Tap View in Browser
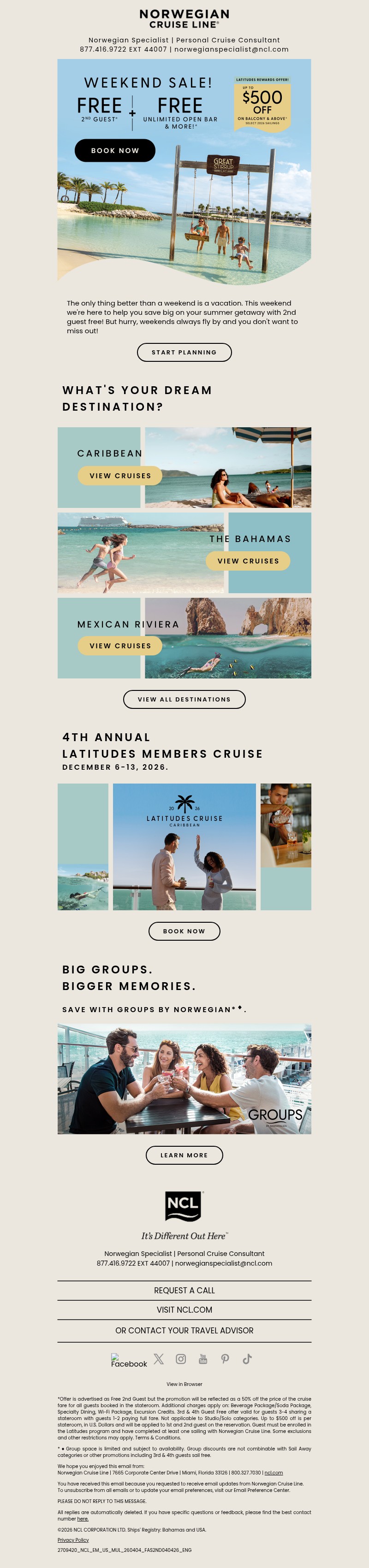The height and width of the screenshot is (1568, 369). click(184, 1384)
